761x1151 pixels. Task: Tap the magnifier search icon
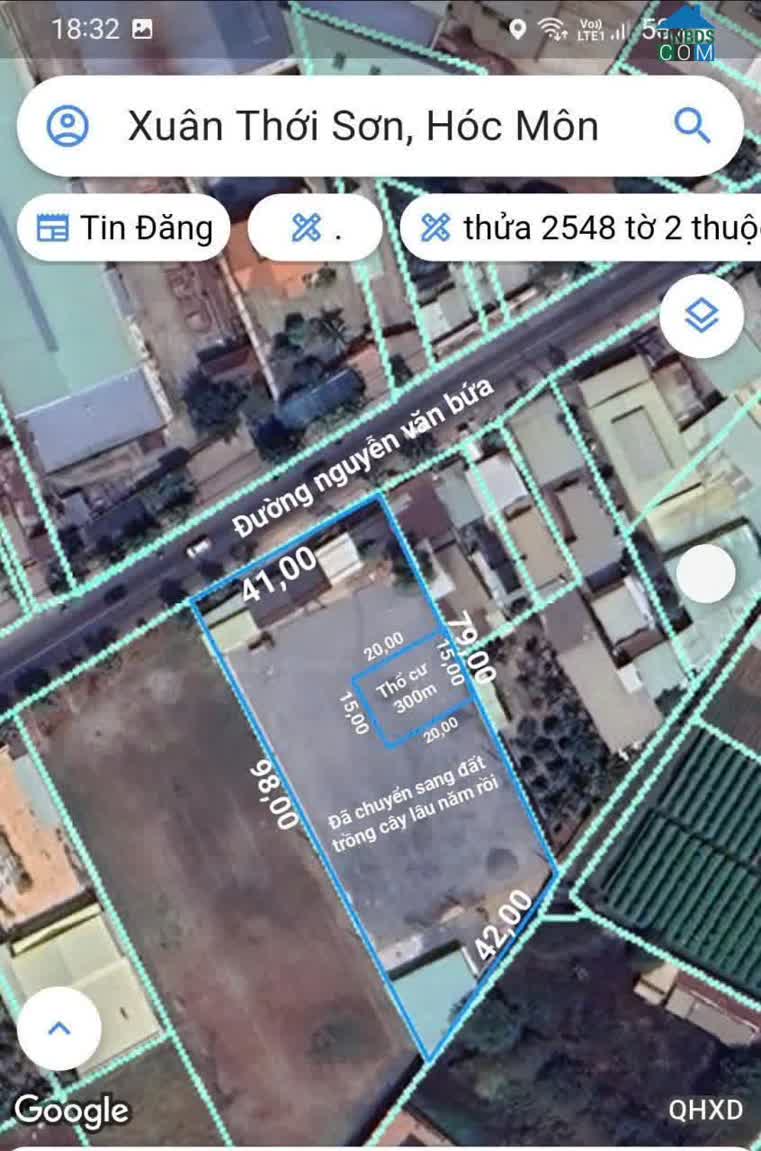click(692, 126)
